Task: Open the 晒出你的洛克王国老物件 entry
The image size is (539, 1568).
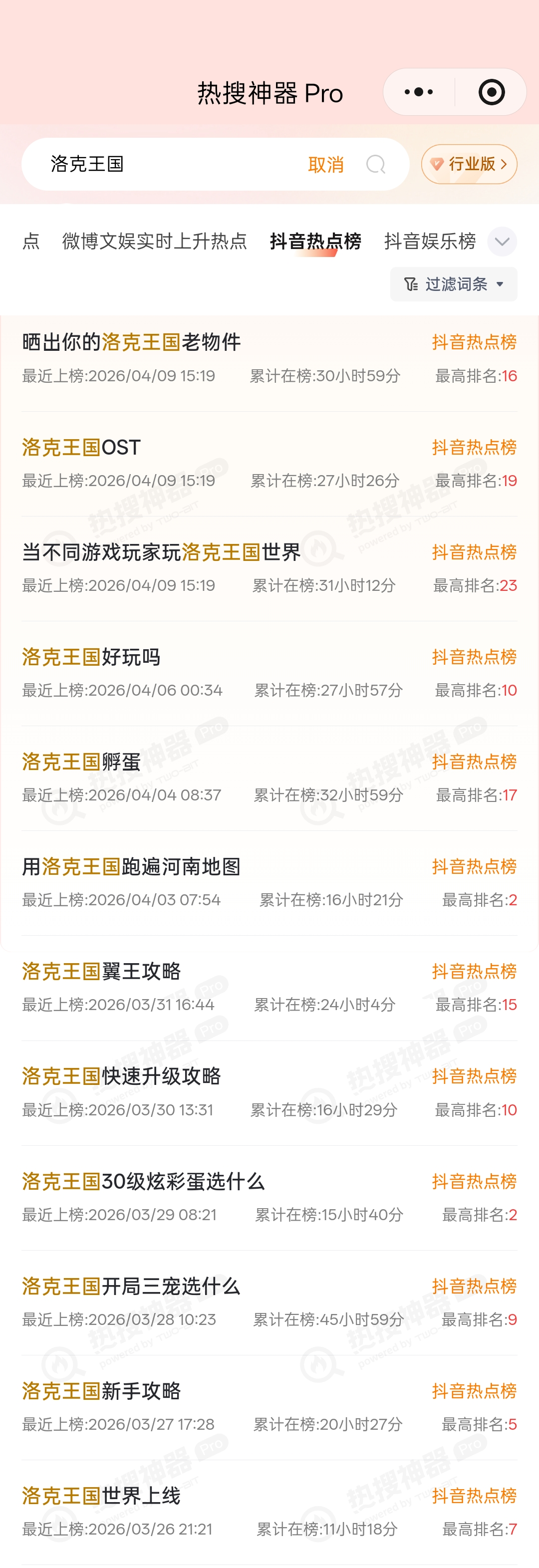Action: tap(130, 342)
